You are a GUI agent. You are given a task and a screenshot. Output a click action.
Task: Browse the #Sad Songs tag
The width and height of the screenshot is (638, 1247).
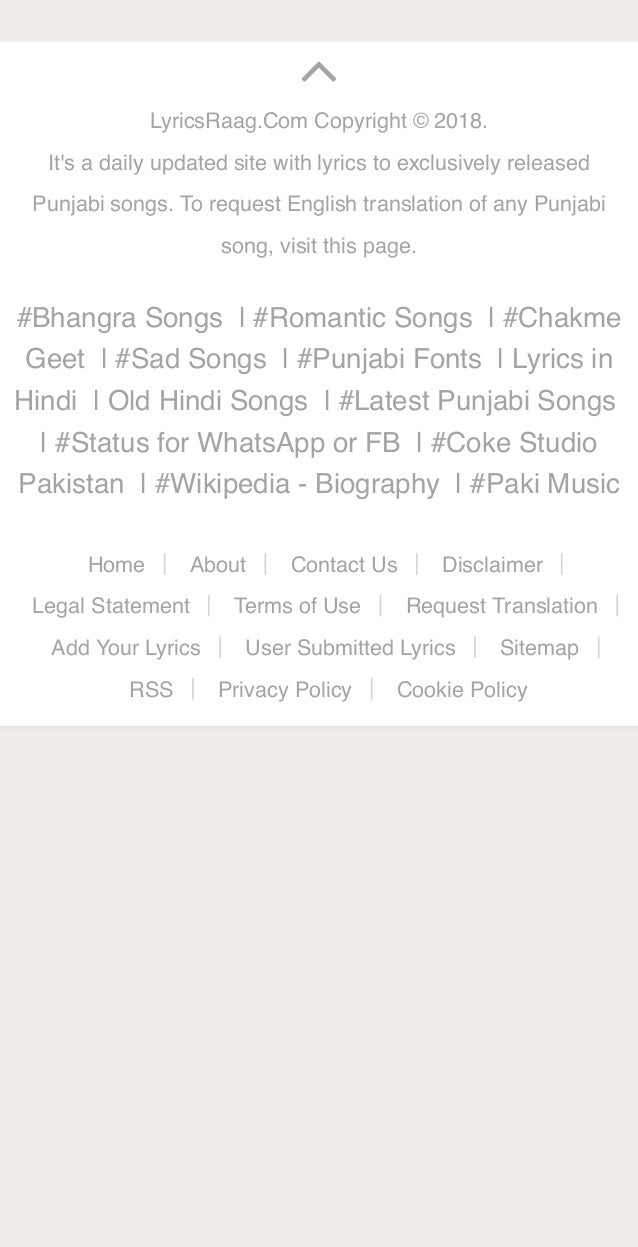click(190, 359)
